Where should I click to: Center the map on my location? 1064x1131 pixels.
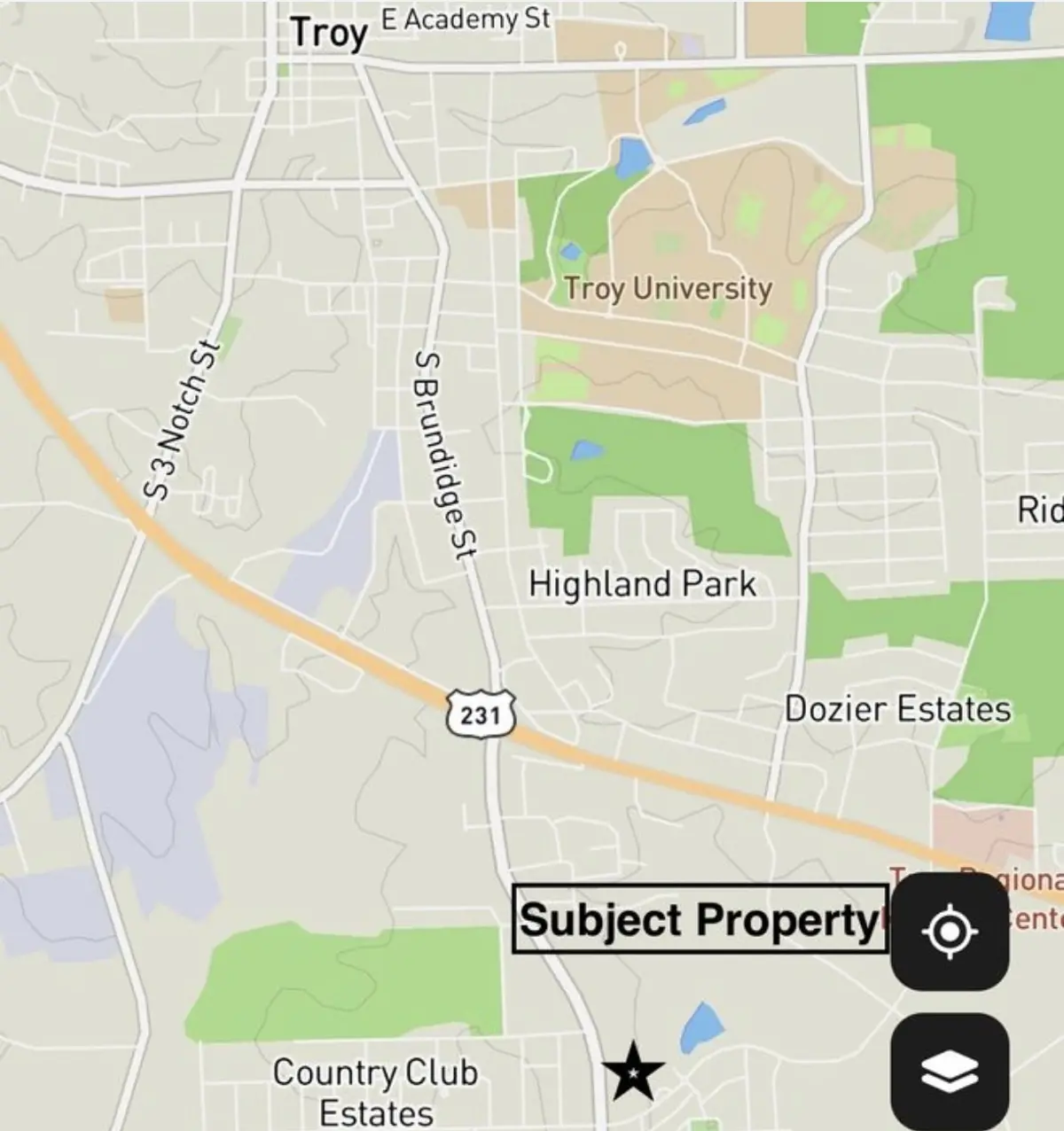950,932
